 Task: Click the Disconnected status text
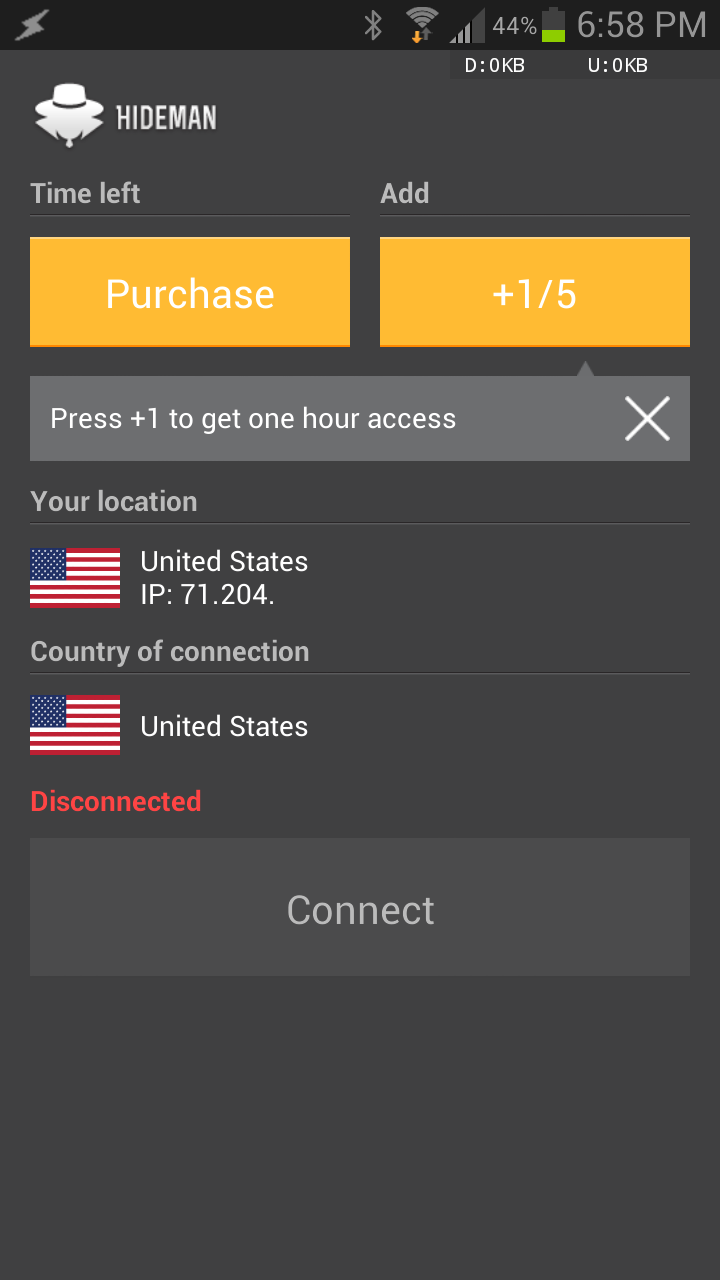coord(115,801)
